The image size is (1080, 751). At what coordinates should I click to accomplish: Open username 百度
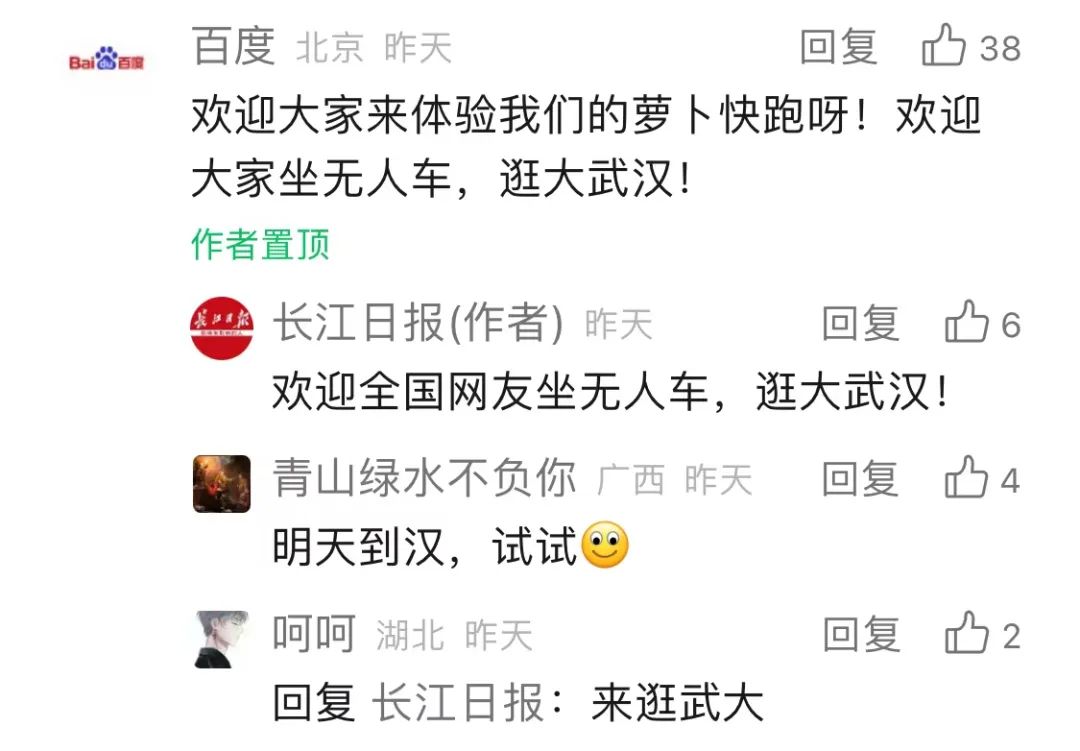tap(233, 47)
